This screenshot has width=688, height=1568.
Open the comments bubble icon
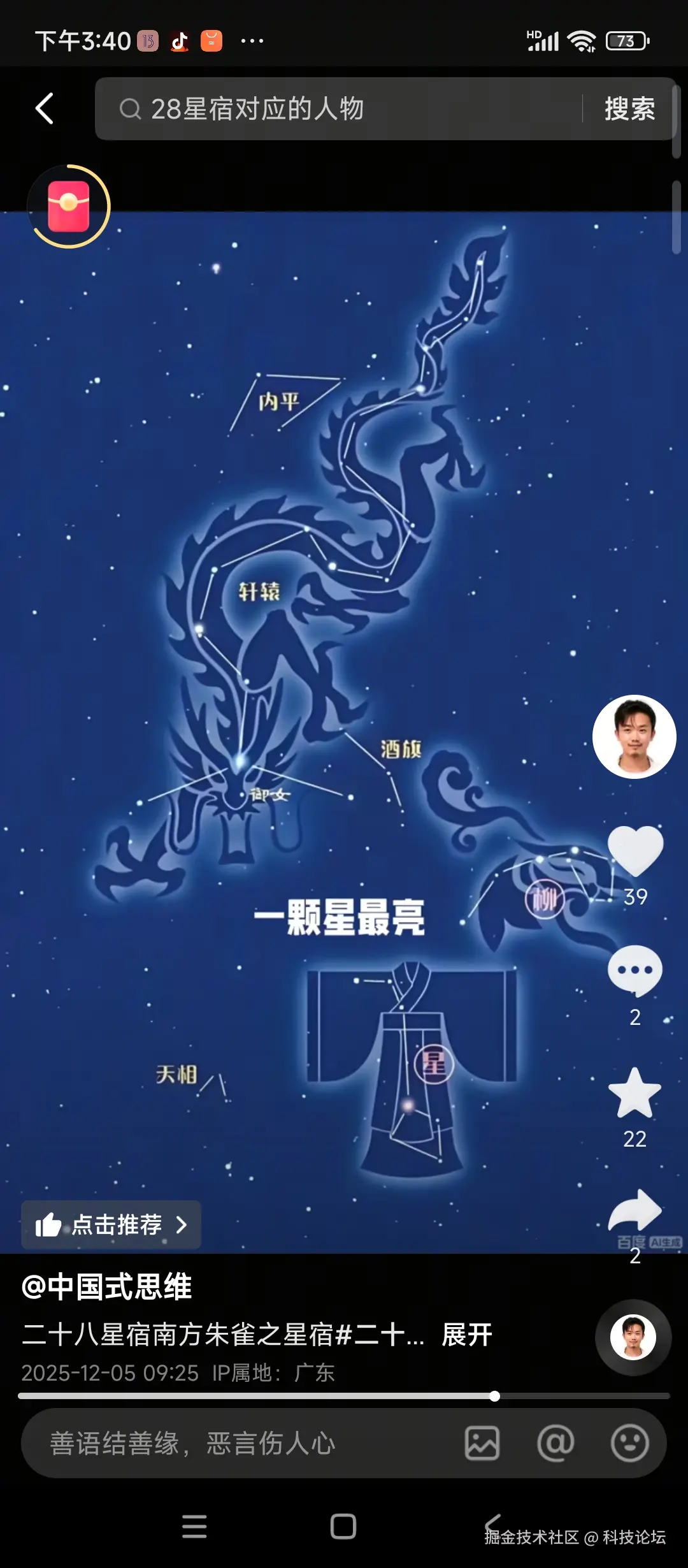click(x=634, y=971)
